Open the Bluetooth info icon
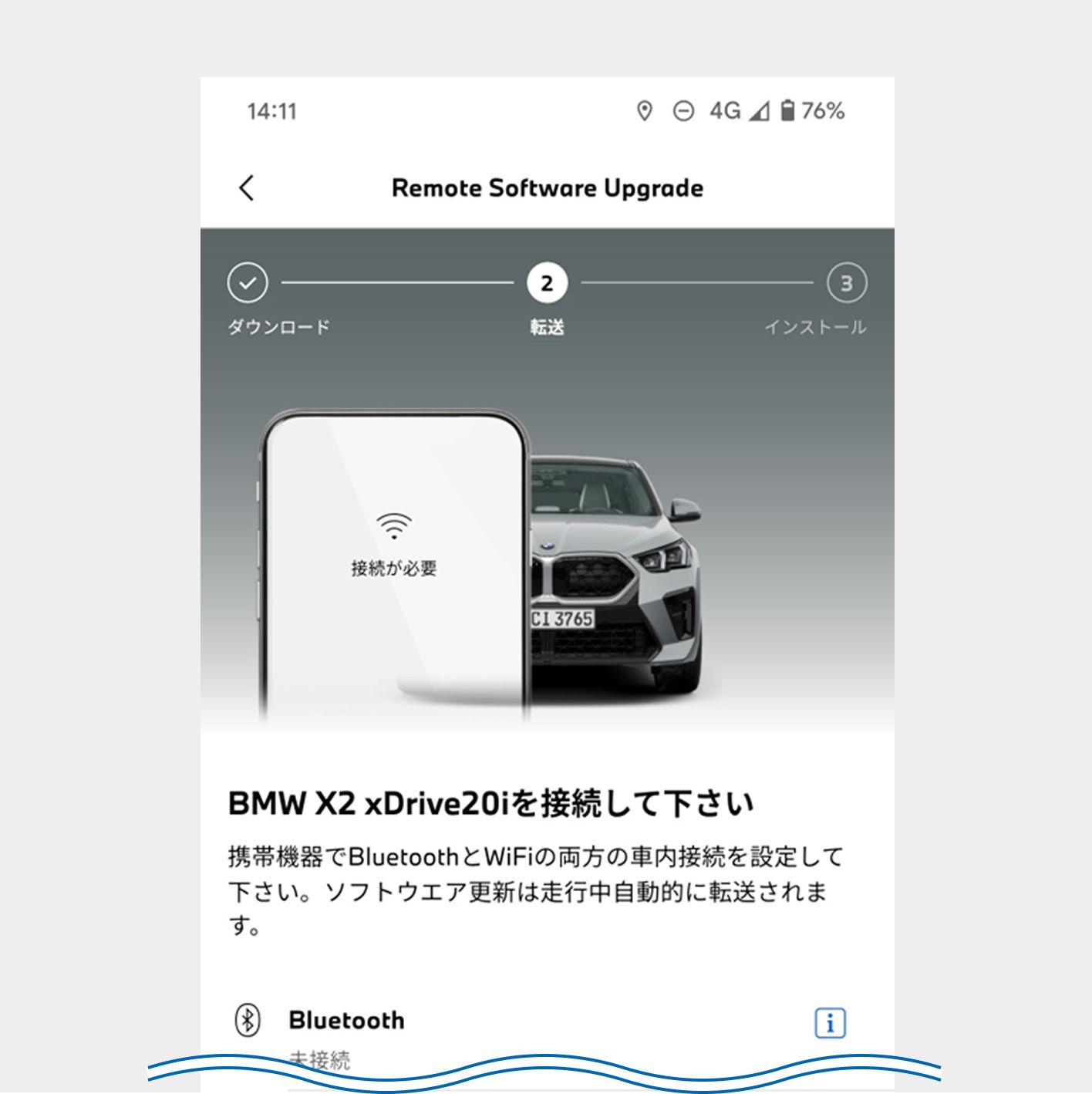The width and height of the screenshot is (1092, 1094). click(x=830, y=1023)
